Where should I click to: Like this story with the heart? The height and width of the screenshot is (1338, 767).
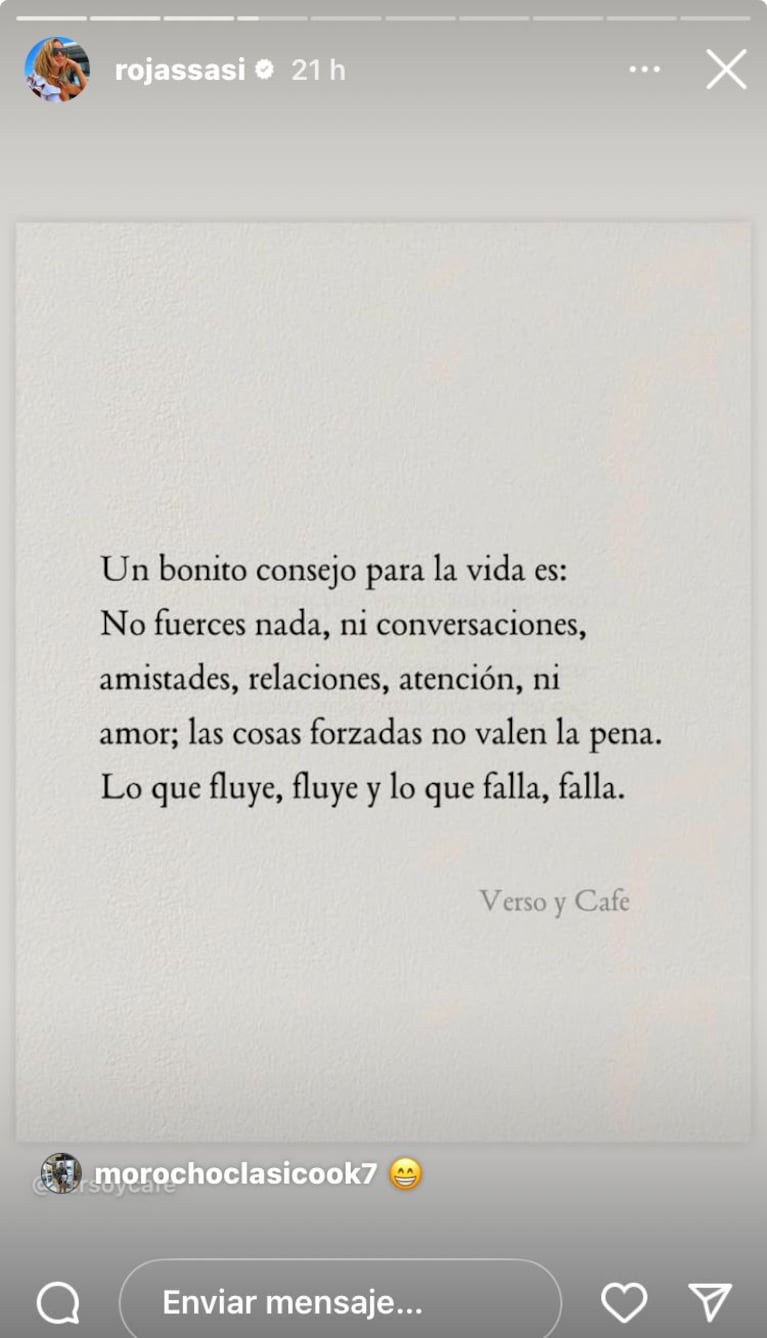click(x=624, y=1302)
